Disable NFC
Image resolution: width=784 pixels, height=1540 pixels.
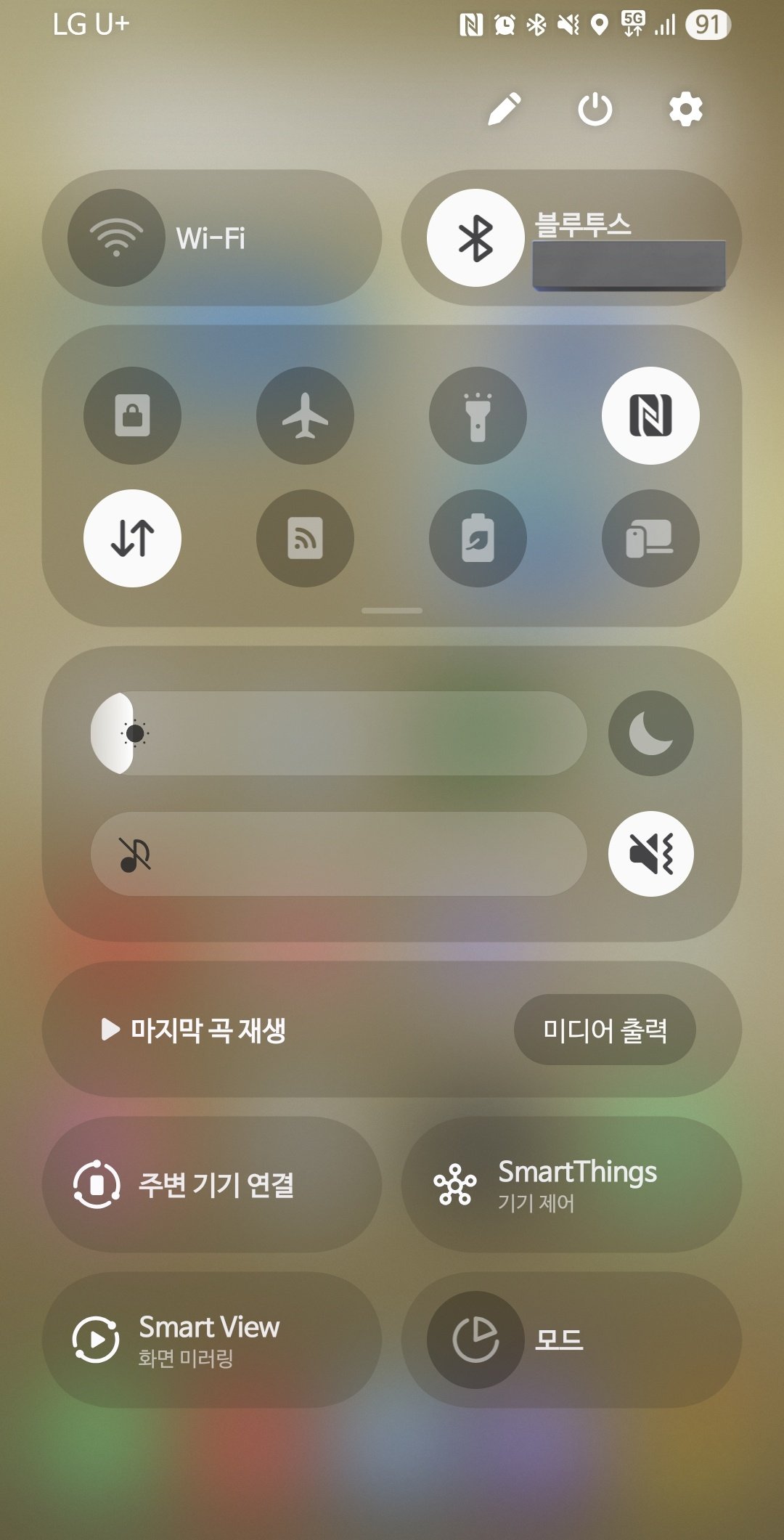point(650,415)
